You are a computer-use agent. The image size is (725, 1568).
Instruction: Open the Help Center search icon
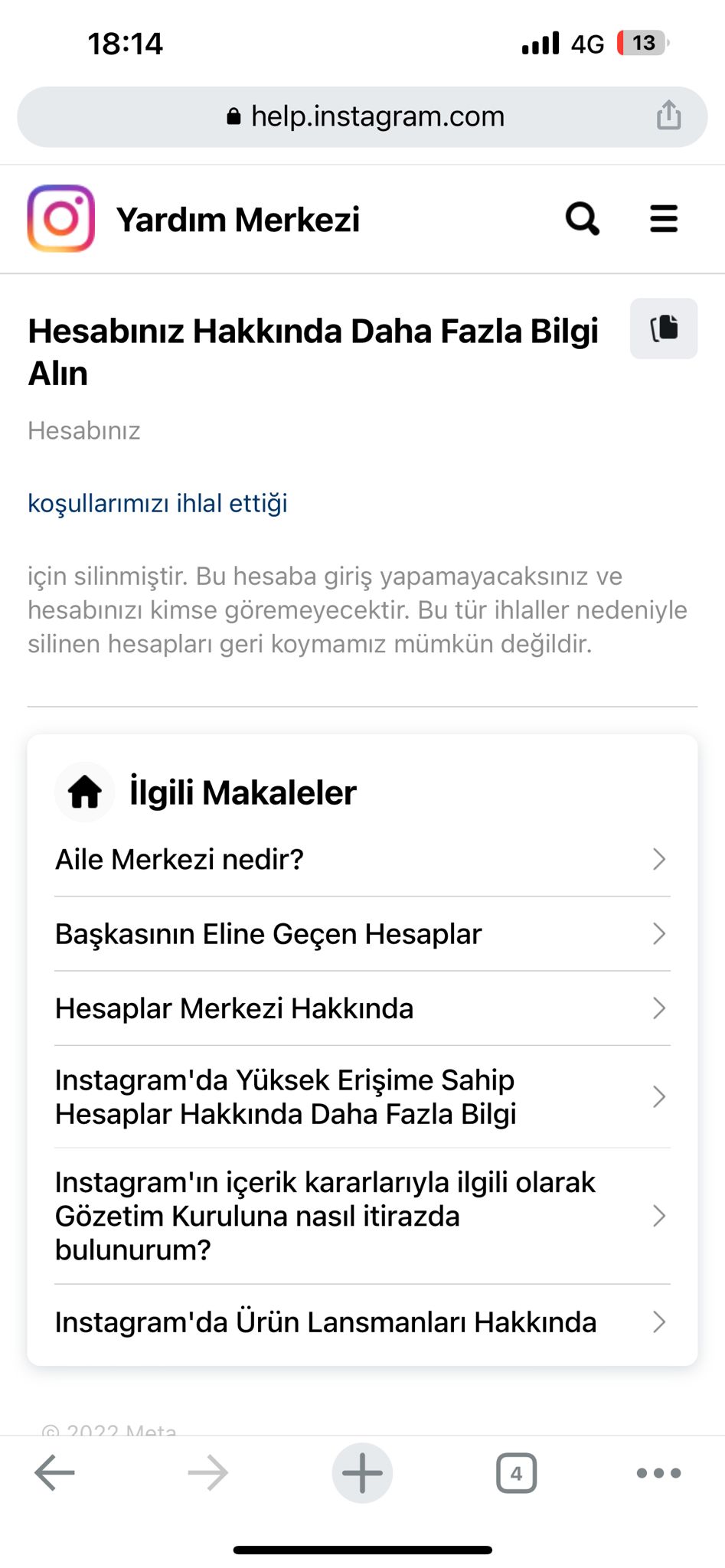pyautogui.click(x=582, y=219)
